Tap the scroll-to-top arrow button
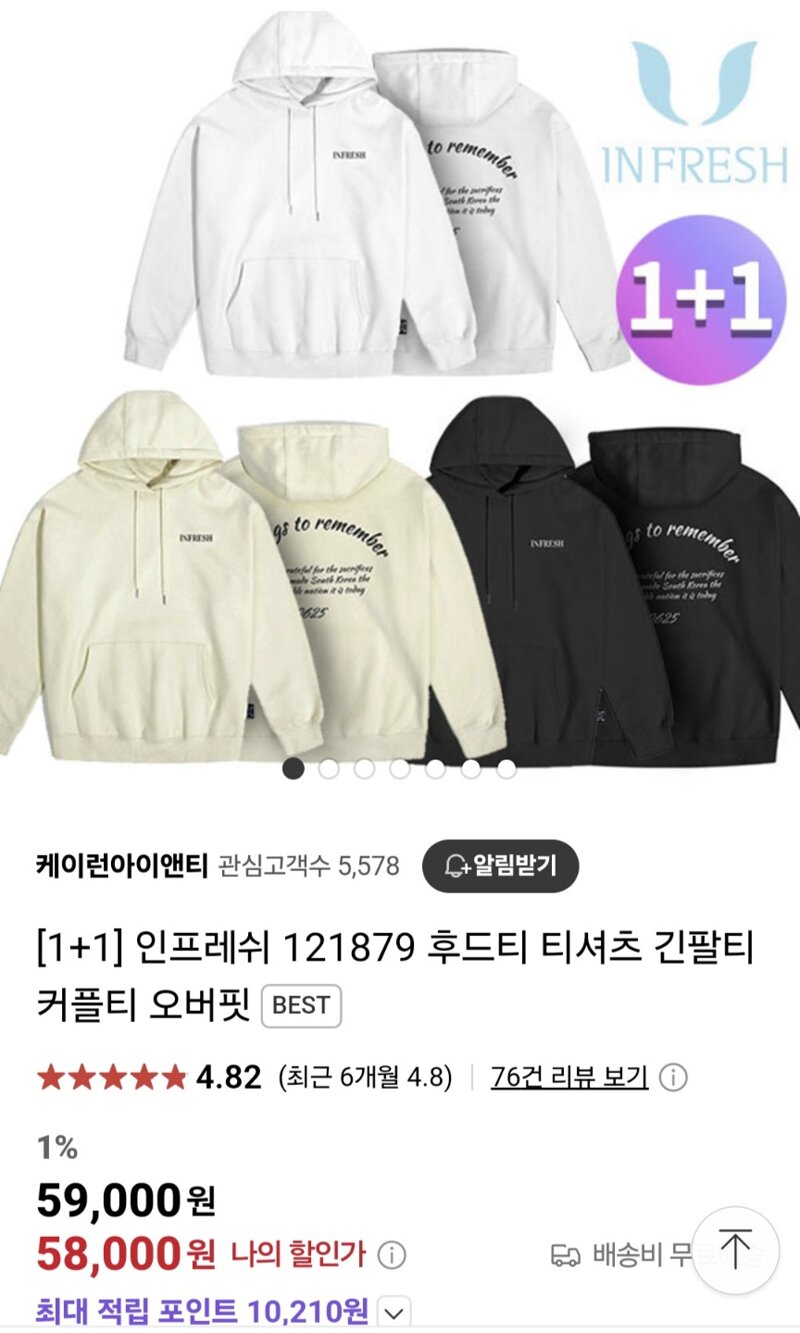The image size is (800, 1333). 736,1251
